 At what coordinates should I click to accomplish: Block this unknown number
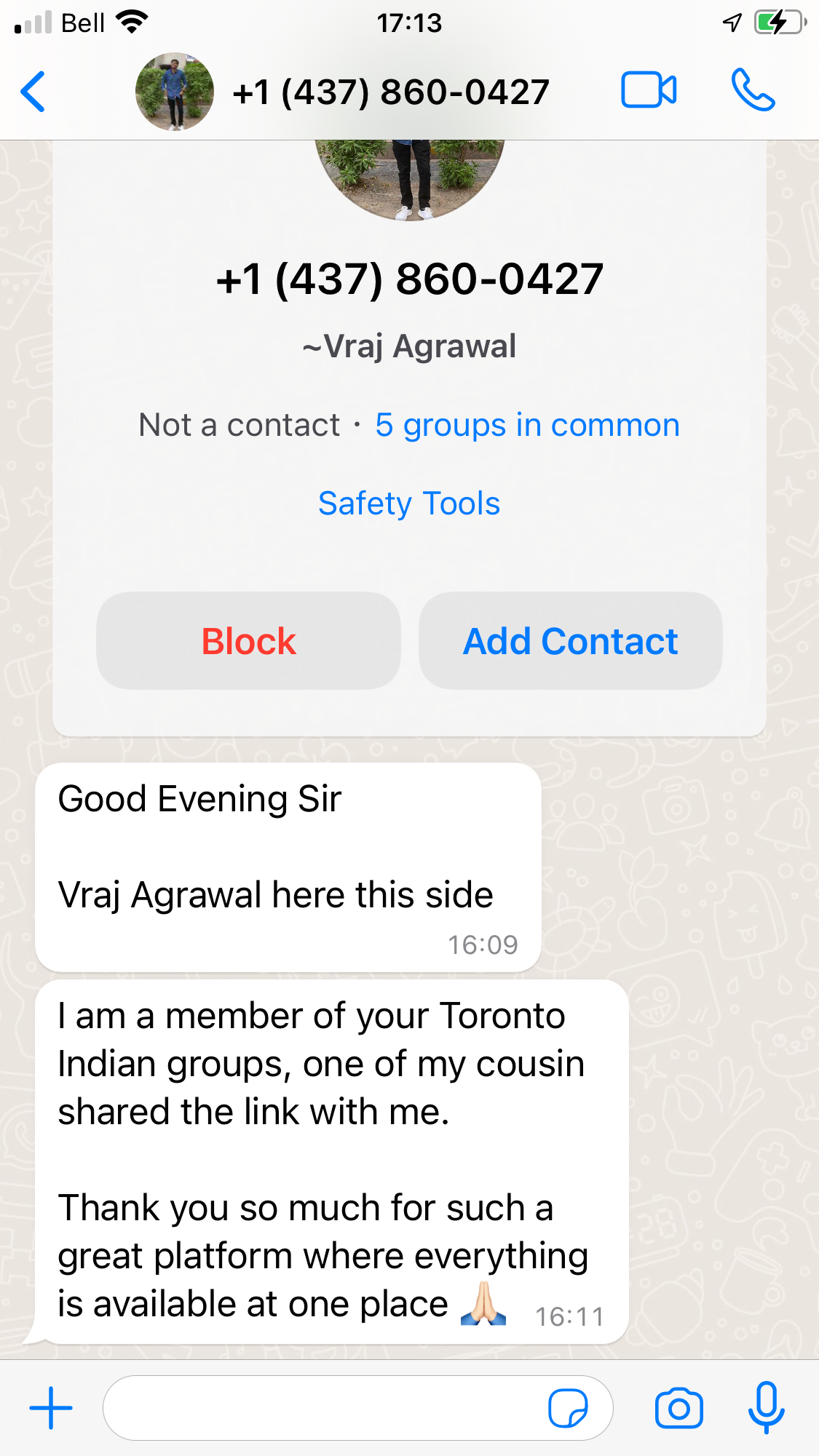[248, 641]
